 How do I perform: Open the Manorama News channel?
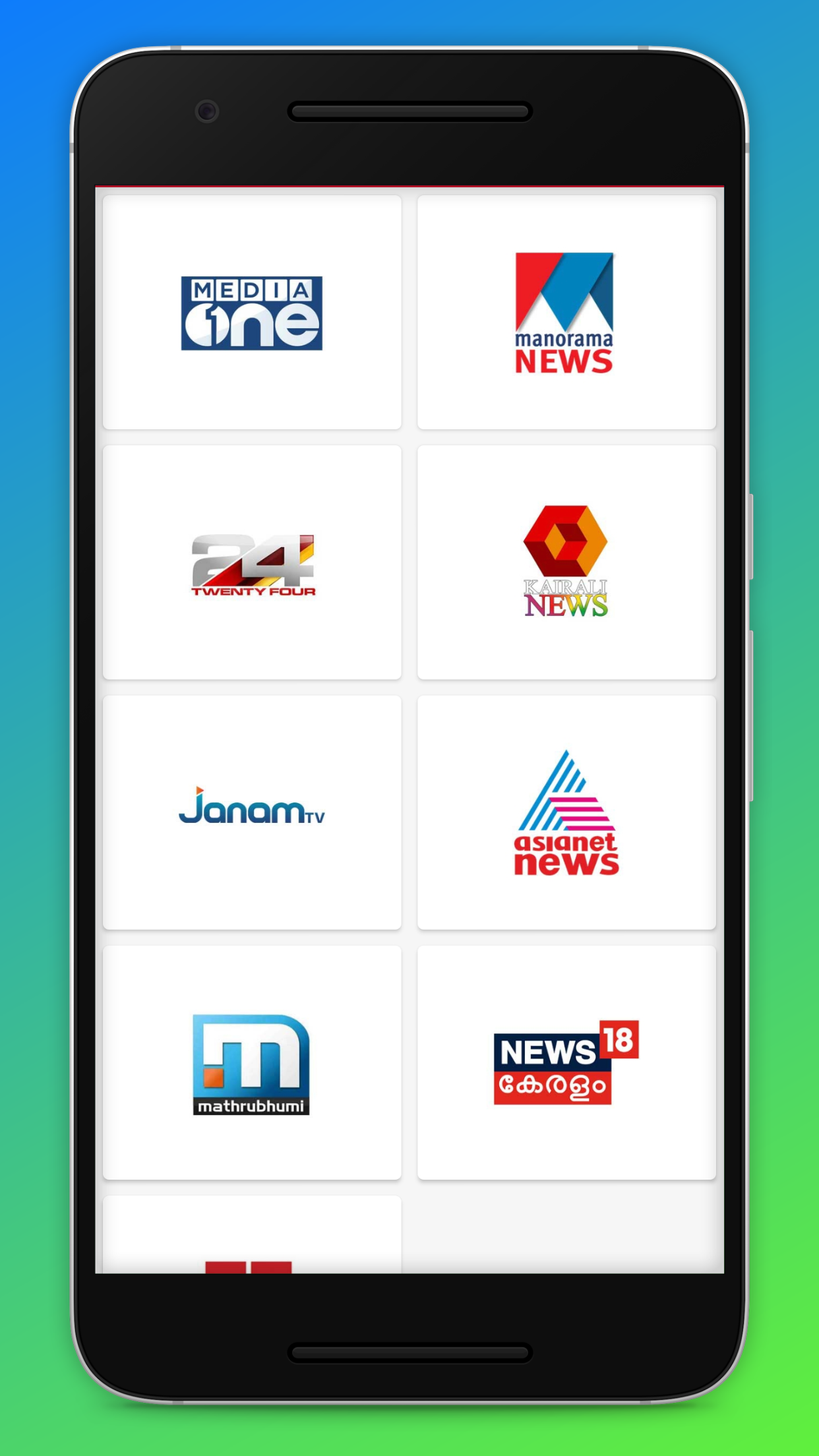566,312
